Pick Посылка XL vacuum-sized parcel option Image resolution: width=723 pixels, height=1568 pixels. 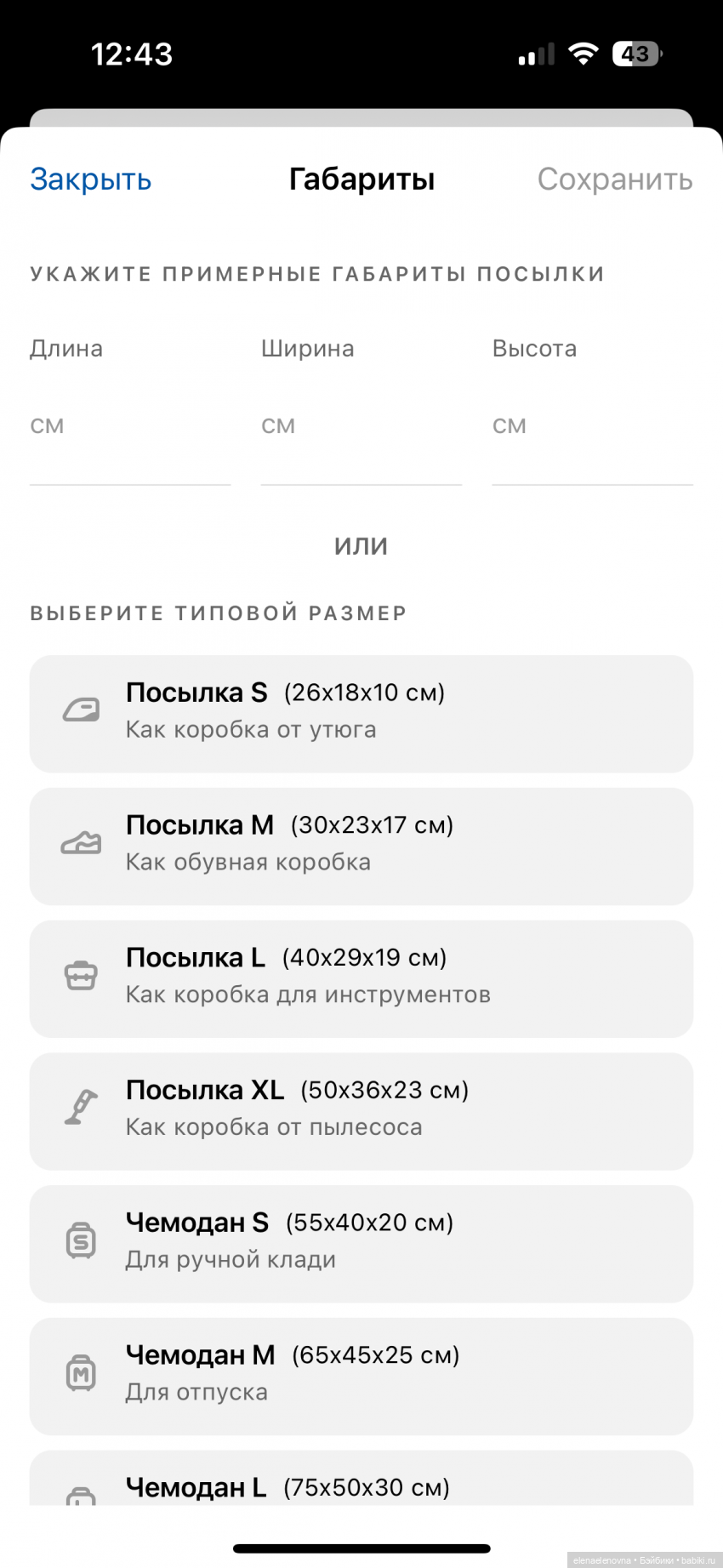361,1110
